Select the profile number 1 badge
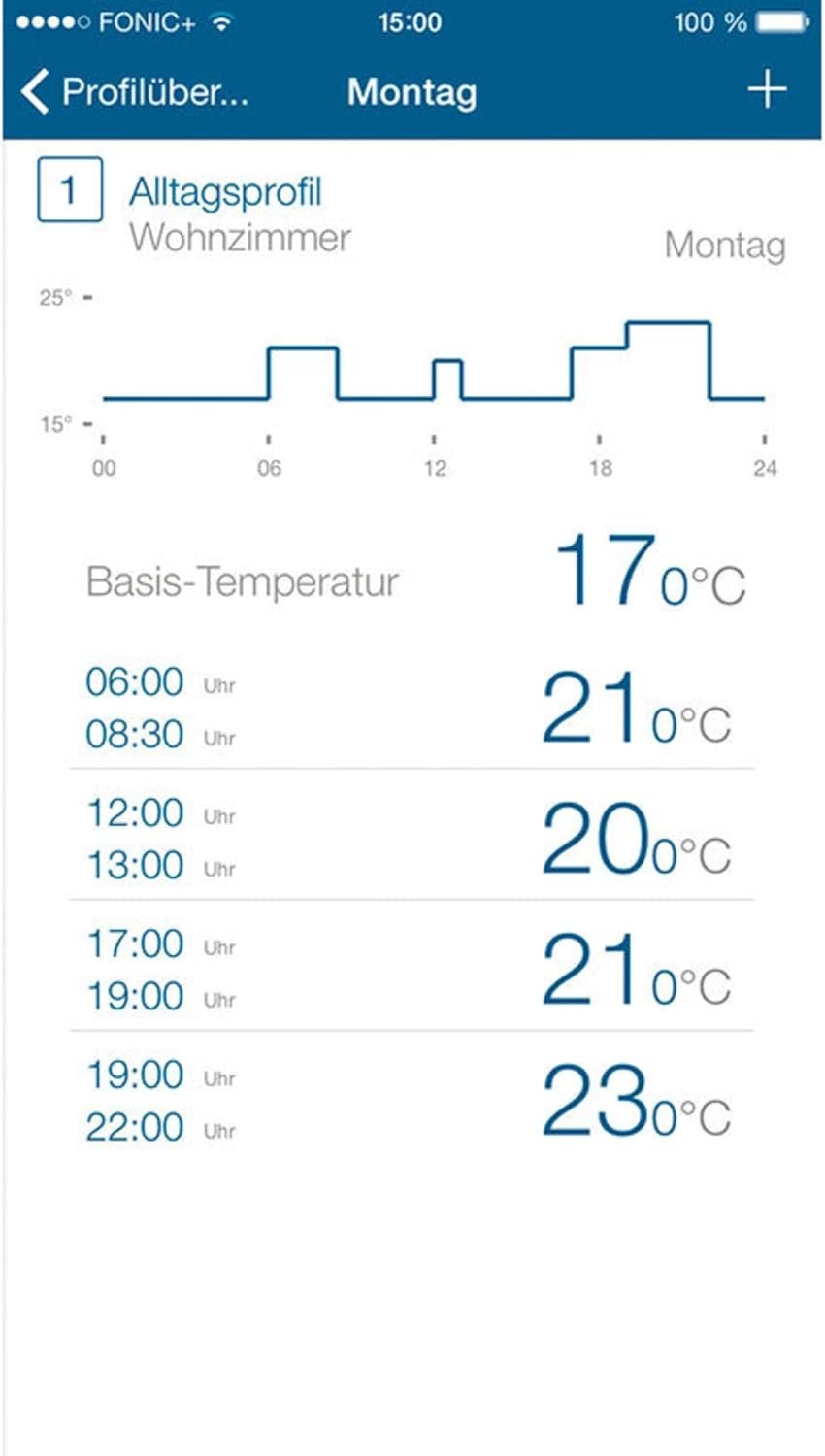Screen dimensions: 825x1456 [x=70, y=190]
